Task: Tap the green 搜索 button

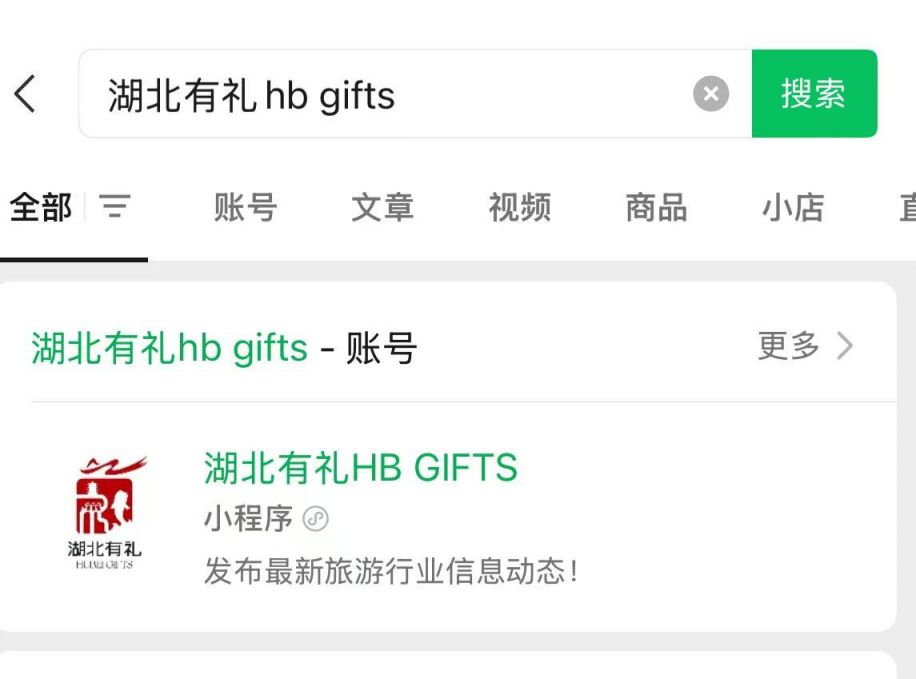Action: 814,94
